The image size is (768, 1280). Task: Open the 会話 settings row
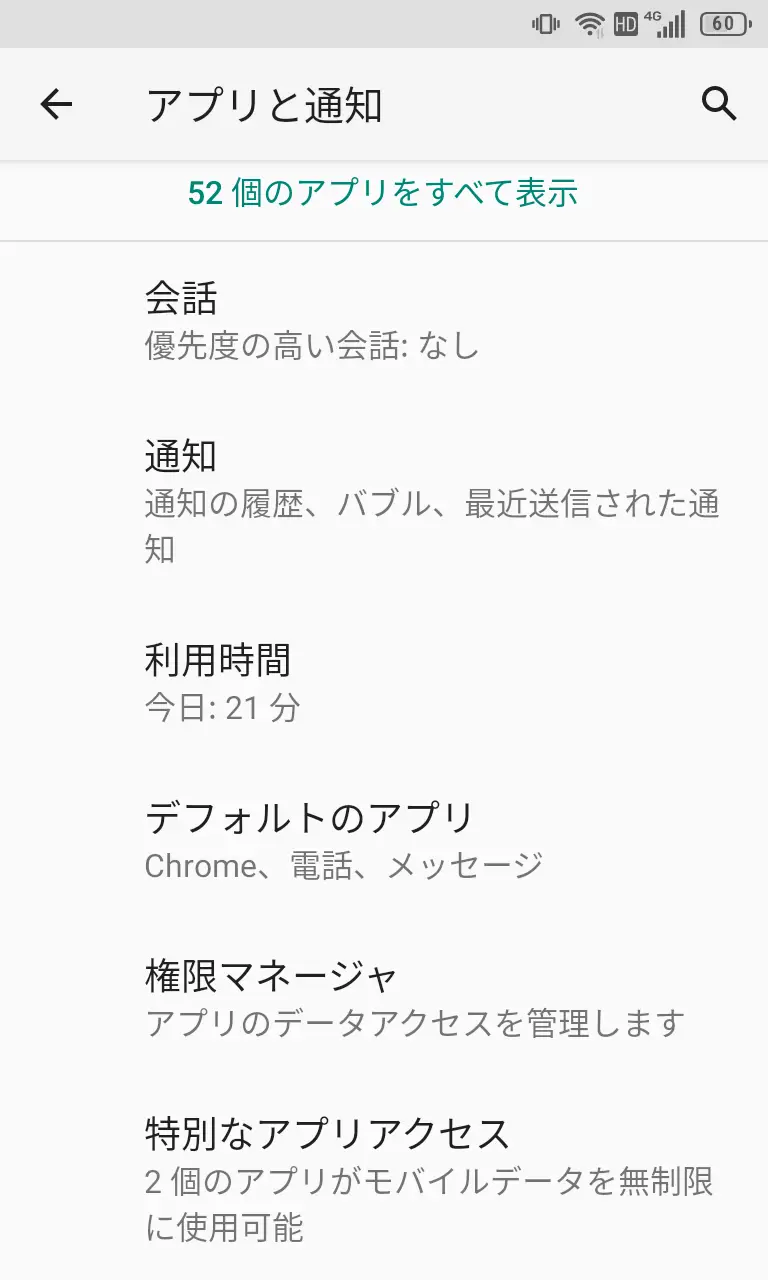point(384,320)
